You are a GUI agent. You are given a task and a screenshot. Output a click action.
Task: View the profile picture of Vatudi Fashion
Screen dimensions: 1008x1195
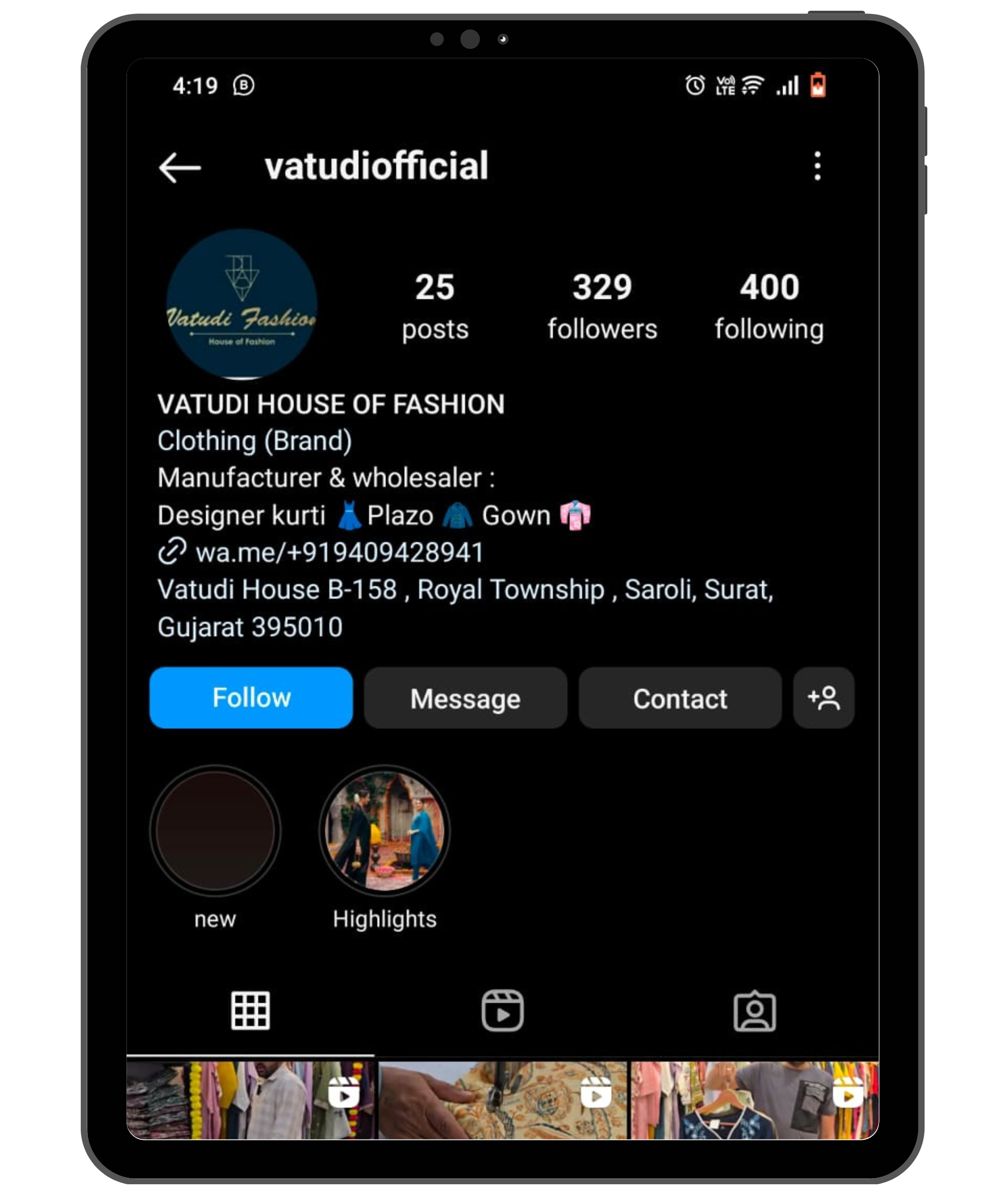coord(241,304)
